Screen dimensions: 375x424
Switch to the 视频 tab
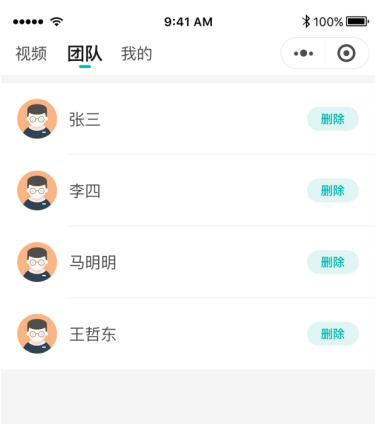pos(31,54)
